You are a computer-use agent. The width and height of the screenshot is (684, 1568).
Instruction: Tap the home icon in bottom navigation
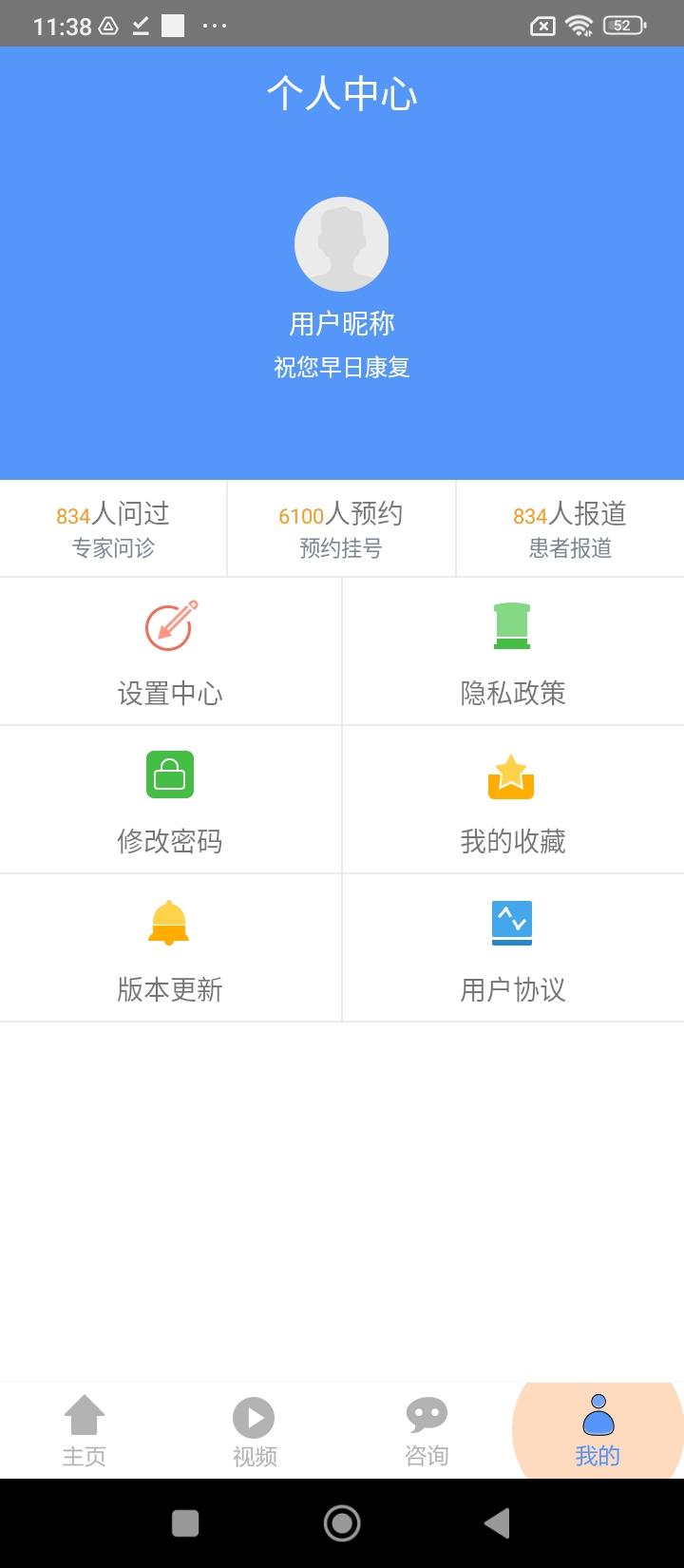click(x=85, y=1415)
